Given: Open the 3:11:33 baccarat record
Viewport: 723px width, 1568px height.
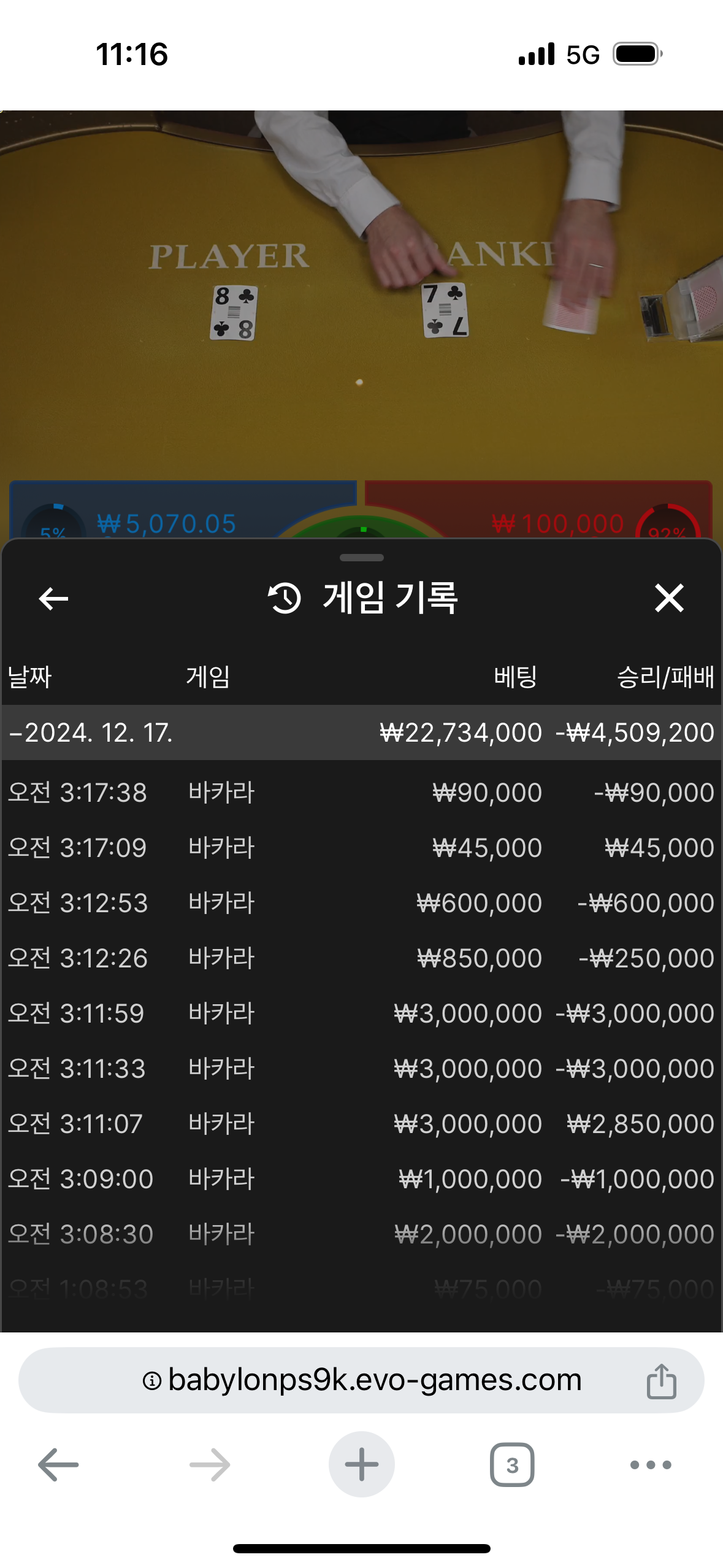Looking at the screenshot, I should 361,1069.
